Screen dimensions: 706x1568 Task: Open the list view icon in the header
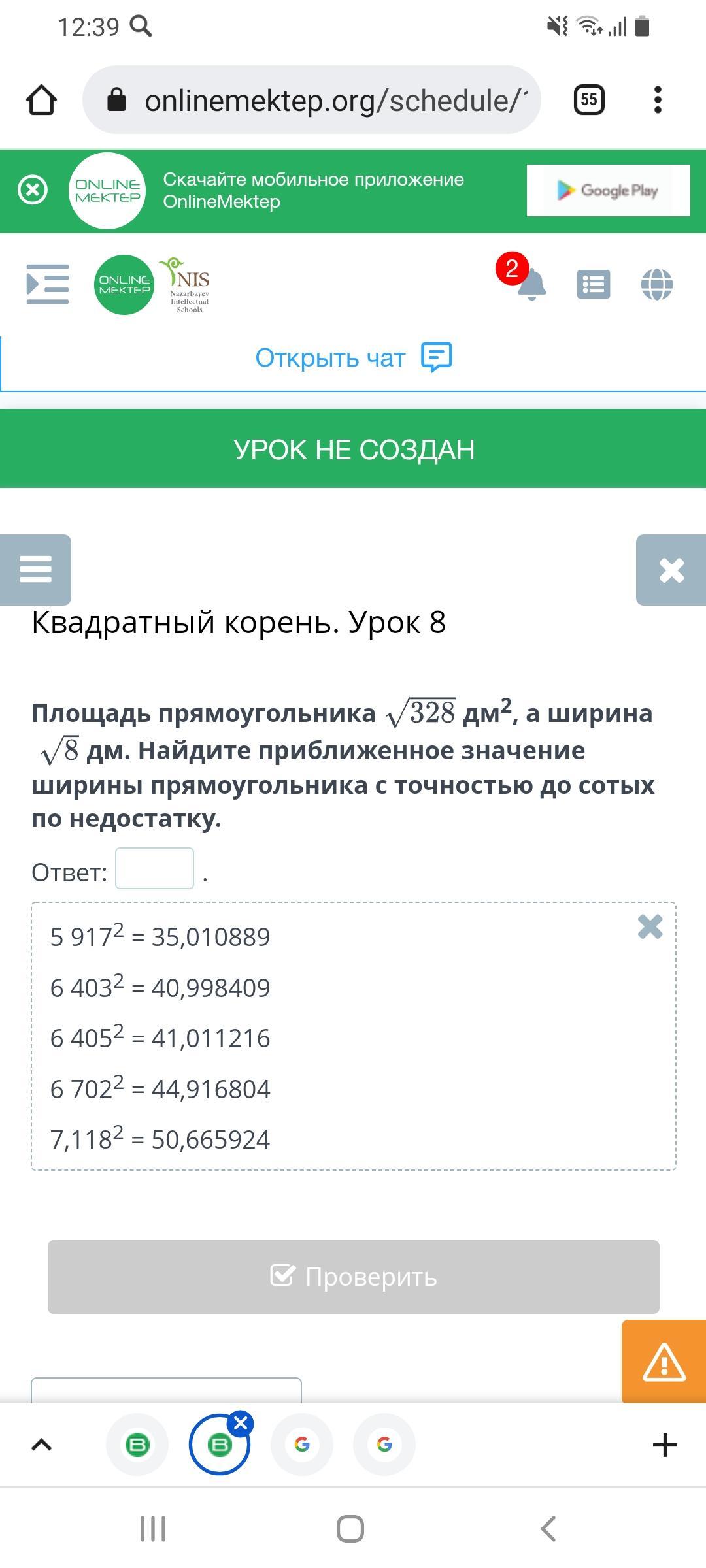click(x=594, y=284)
